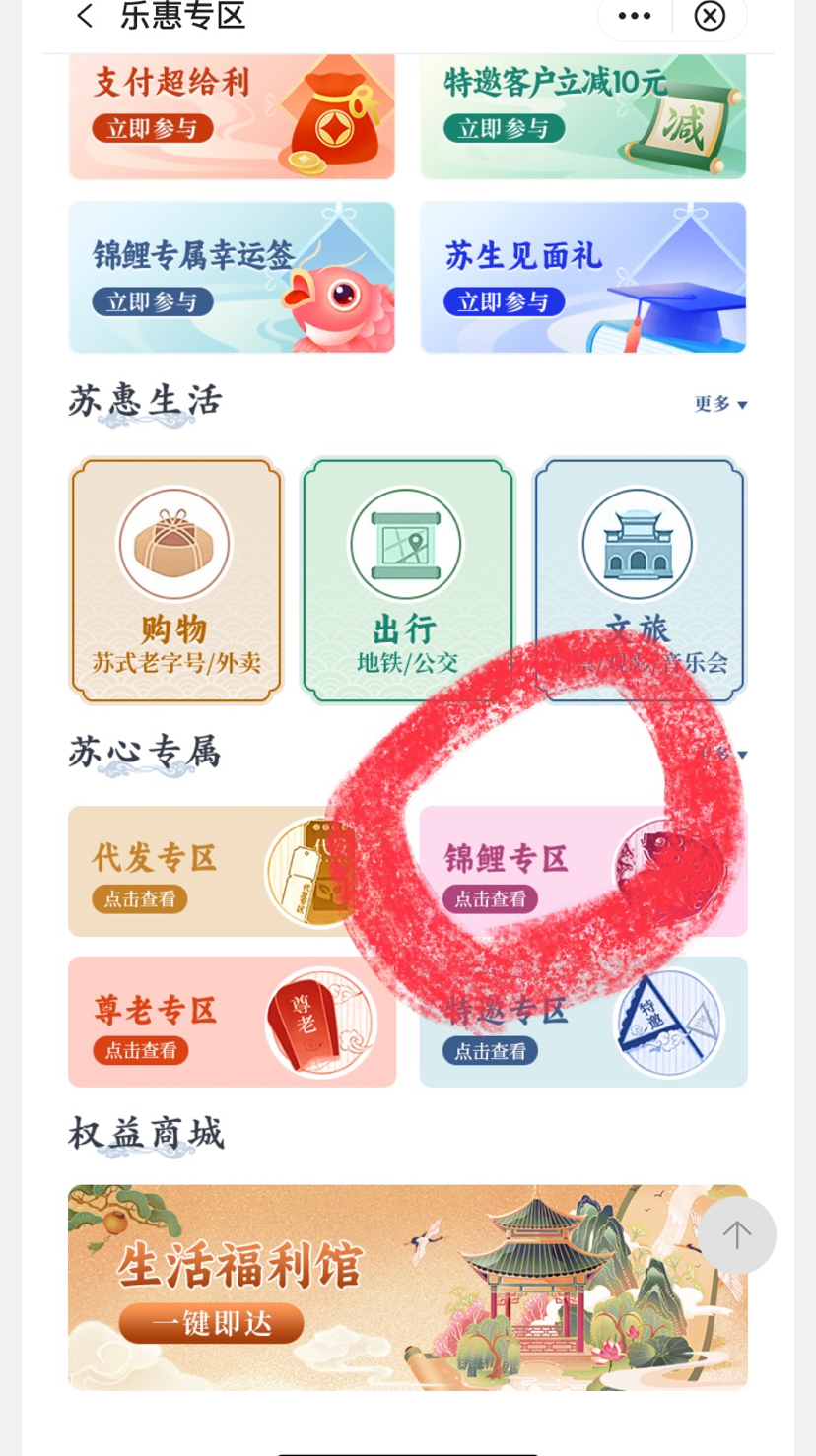Tap the back-to-top arrow button
Image resolution: width=816 pixels, height=1456 pixels.
(x=737, y=1234)
